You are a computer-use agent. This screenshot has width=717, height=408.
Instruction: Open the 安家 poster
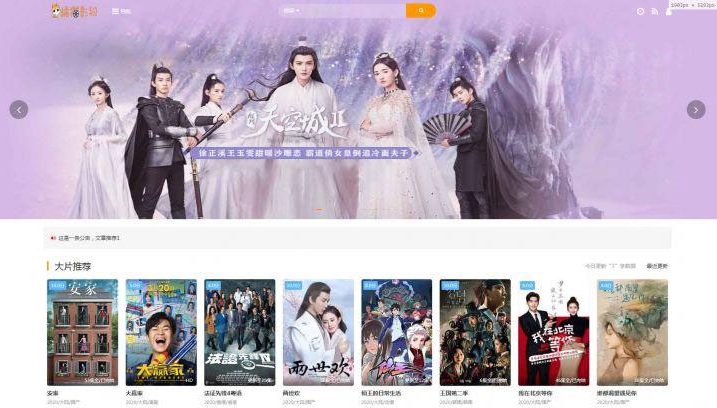point(82,332)
